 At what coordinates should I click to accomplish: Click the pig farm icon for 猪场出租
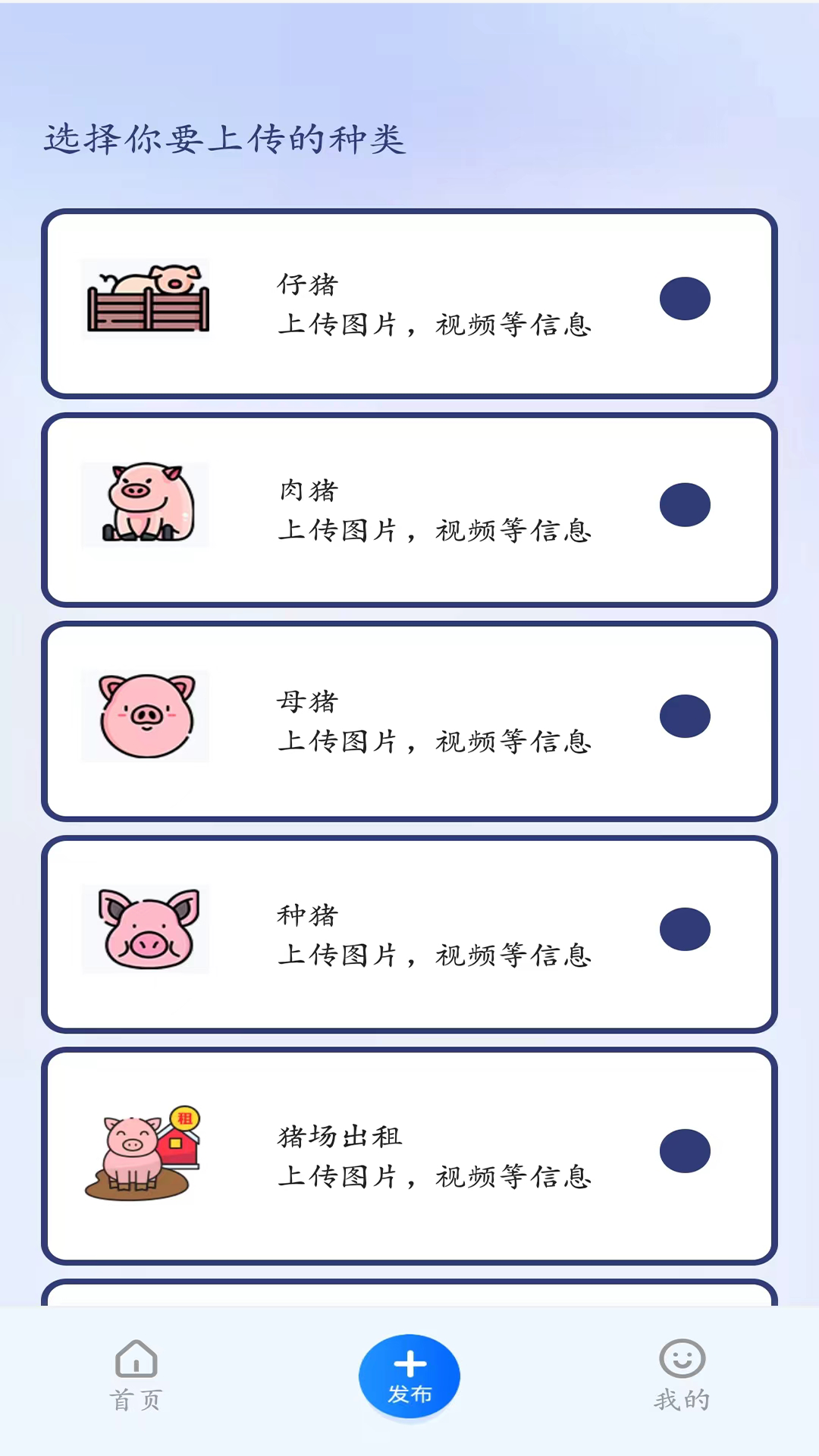coord(146,1153)
